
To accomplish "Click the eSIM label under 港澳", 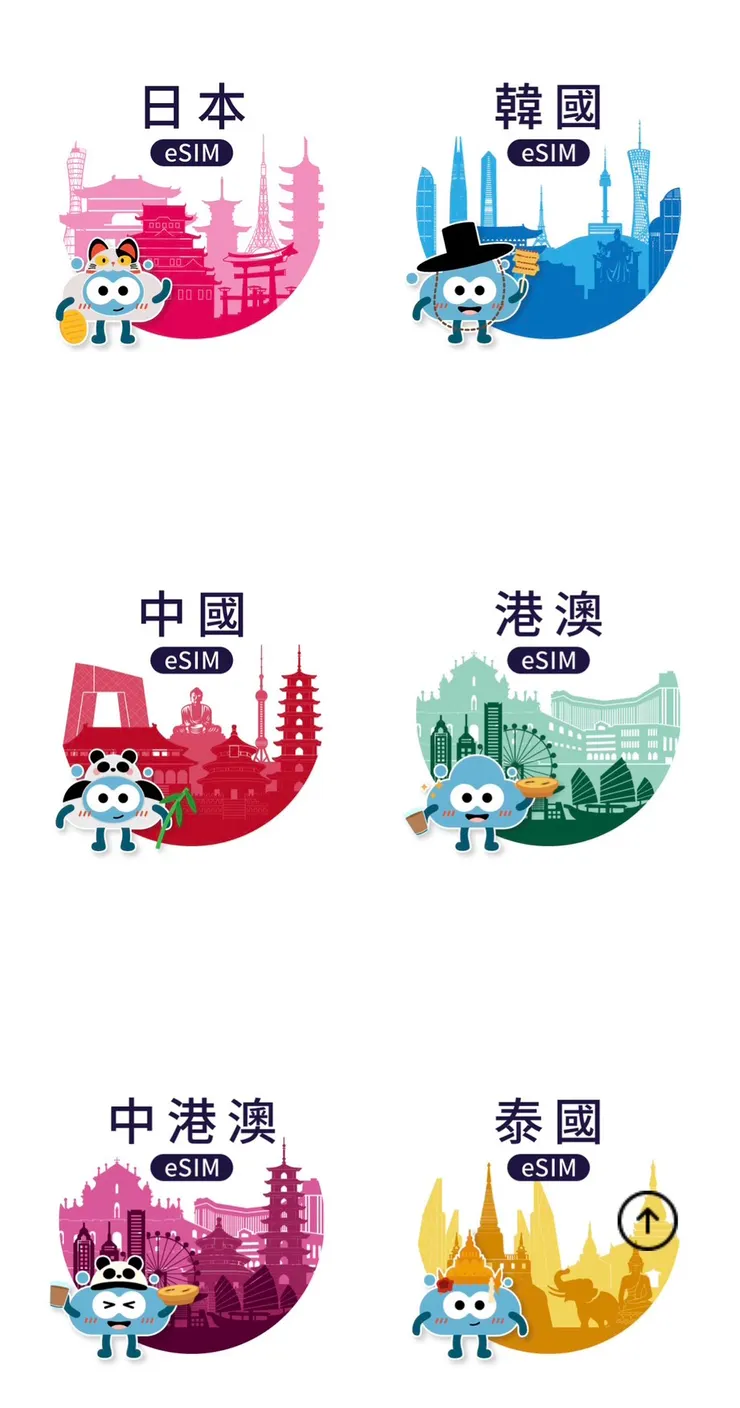I will click(x=548, y=660).
